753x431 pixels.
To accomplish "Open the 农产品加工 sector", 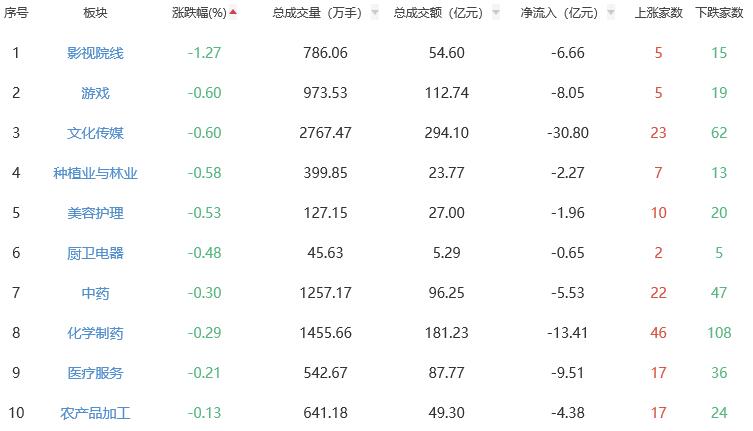I will click(95, 412).
